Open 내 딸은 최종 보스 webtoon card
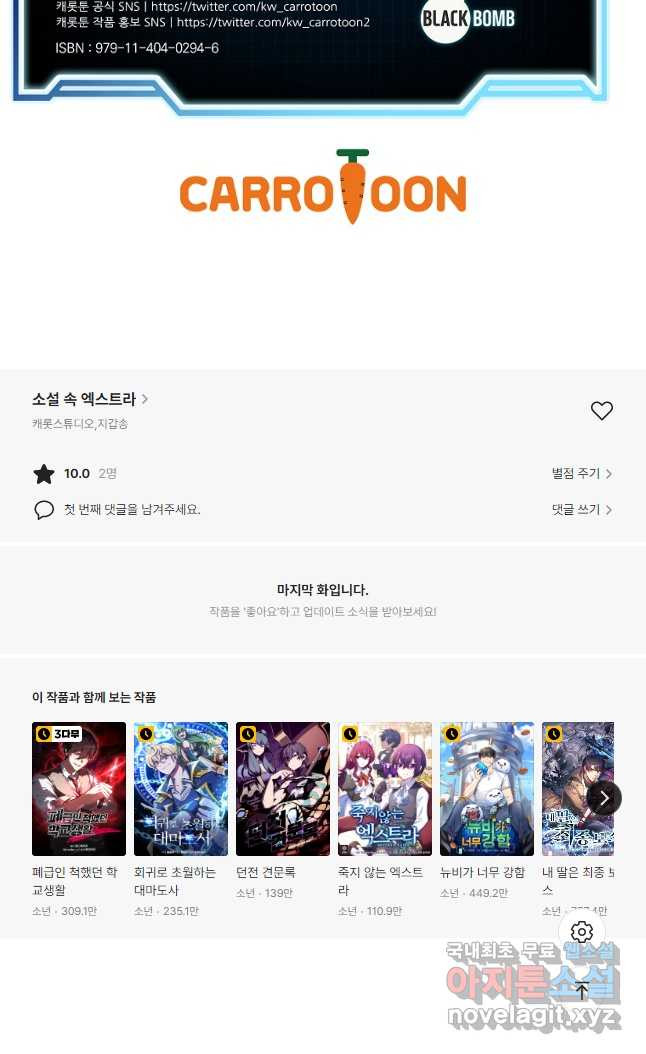The image size is (646, 1054). coord(572,789)
